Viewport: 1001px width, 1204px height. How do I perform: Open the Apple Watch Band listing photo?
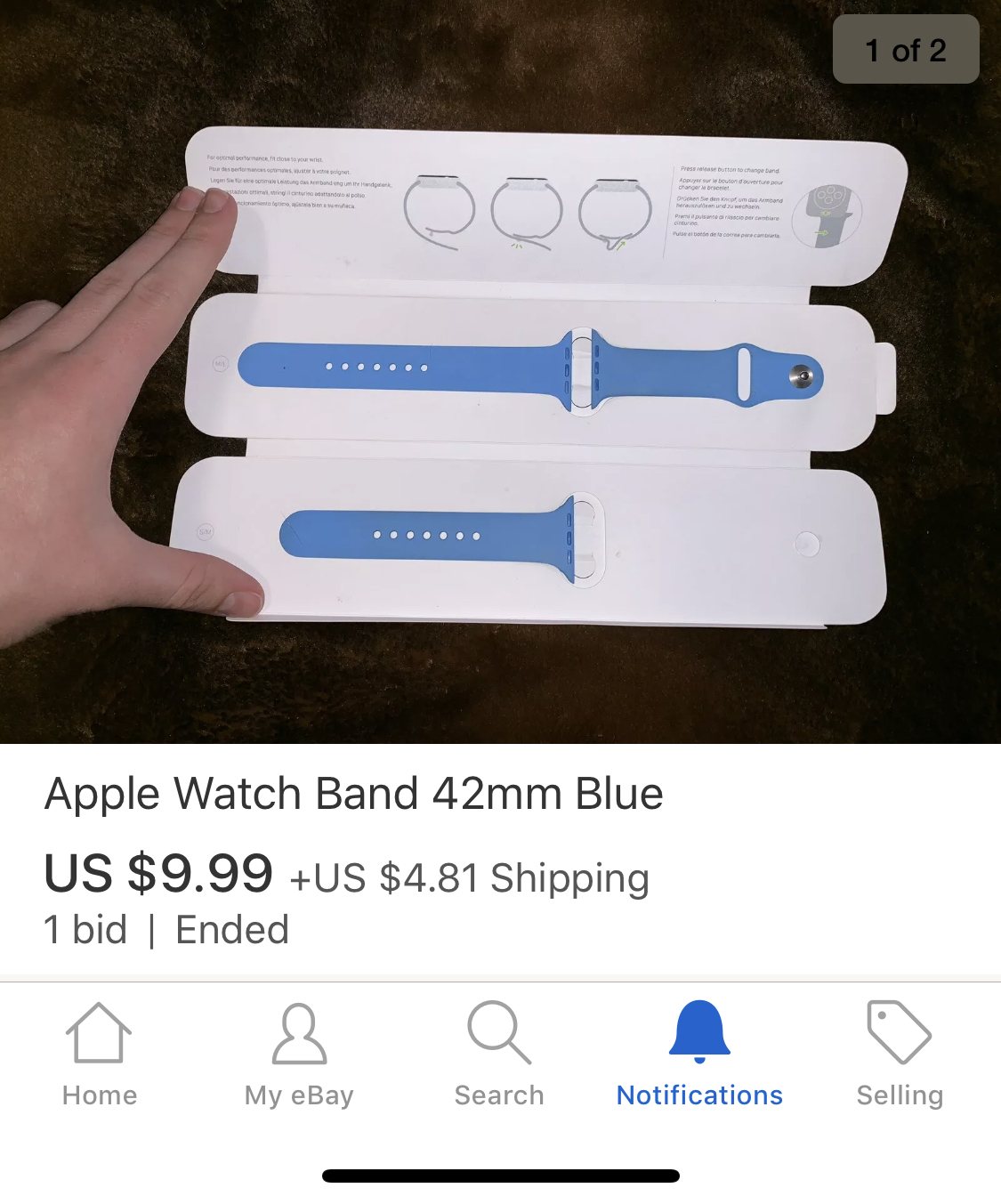pyautogui.click(x=500, y=374)
